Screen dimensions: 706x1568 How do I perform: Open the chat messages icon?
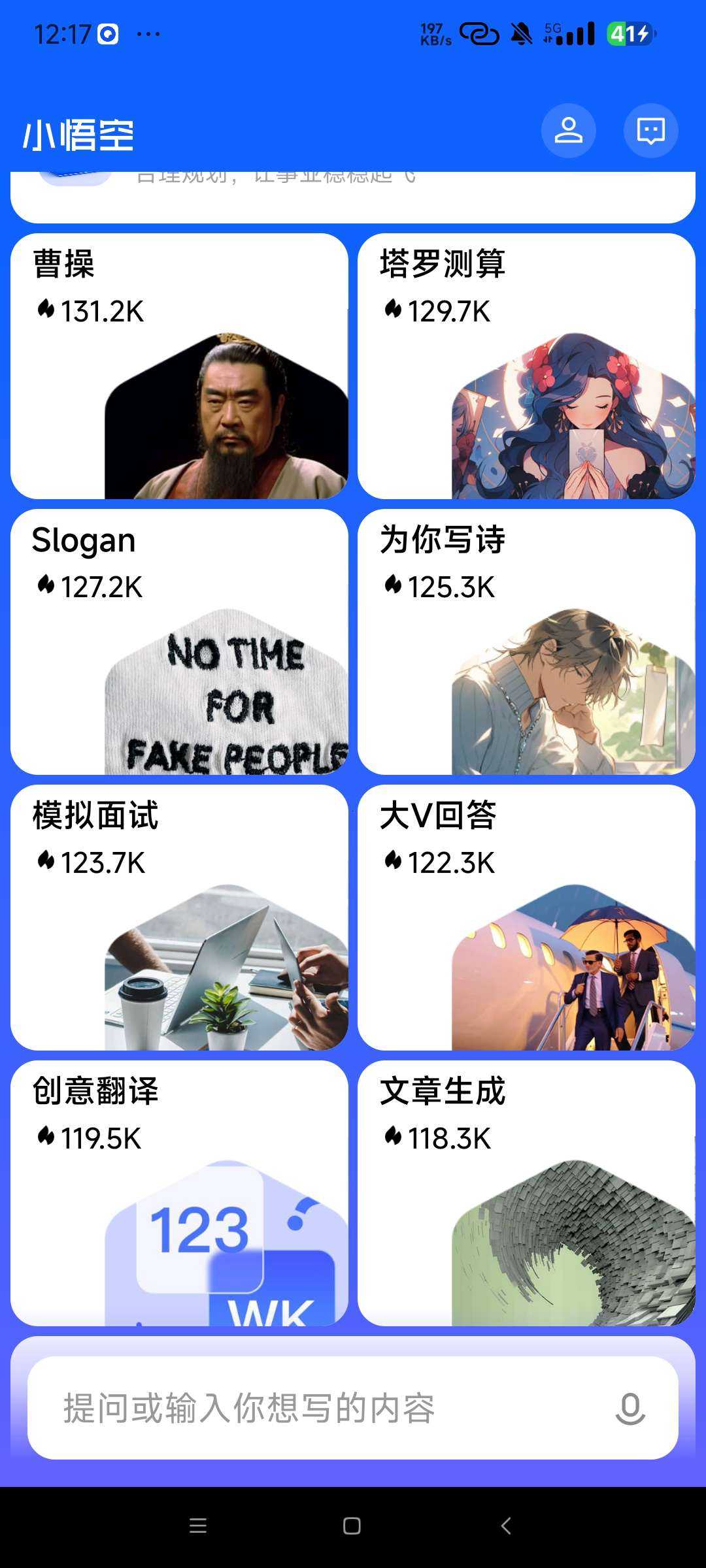(x=650, y=131)
